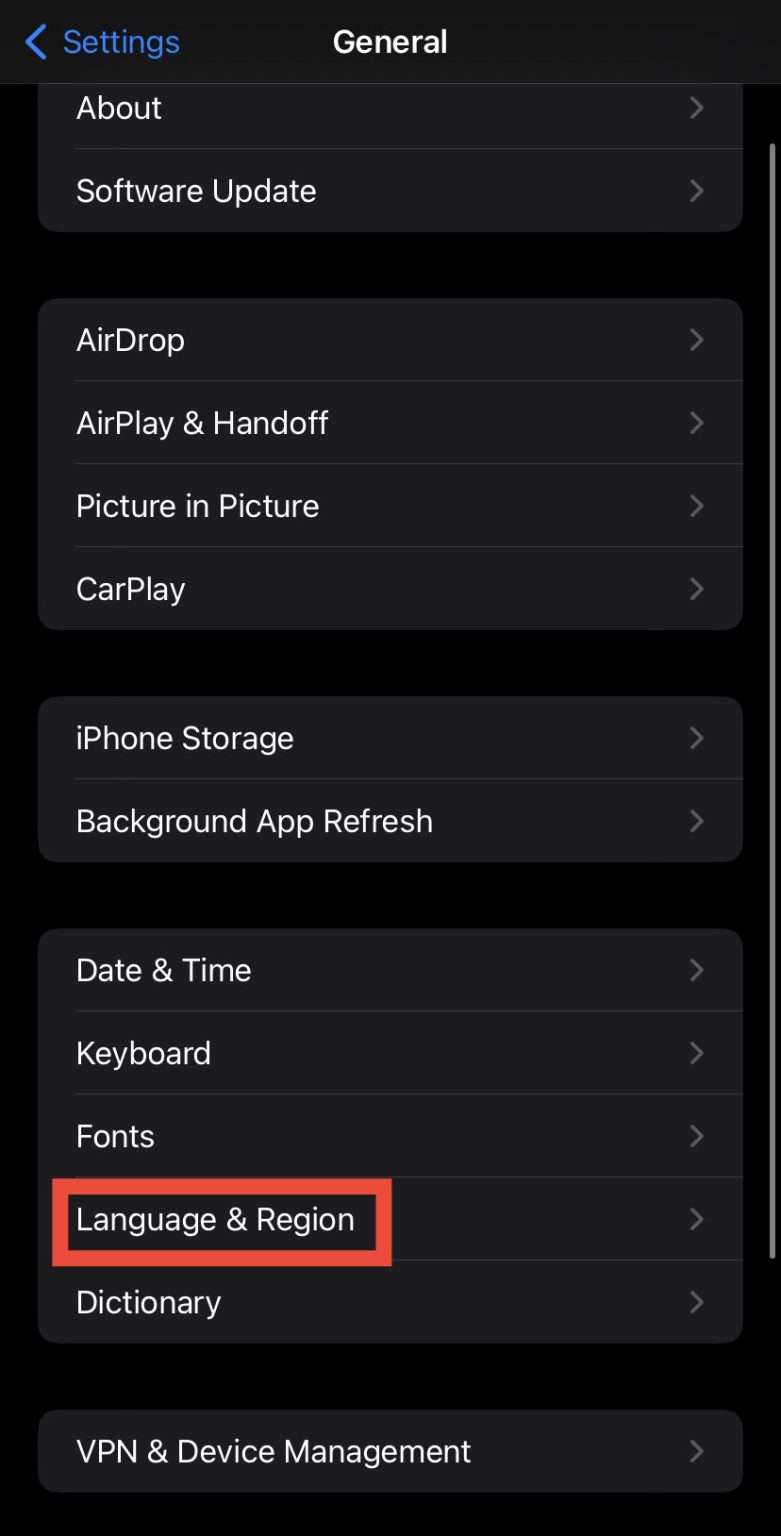
Task: Open Dictionary settings
Action: click(390, 1302)
